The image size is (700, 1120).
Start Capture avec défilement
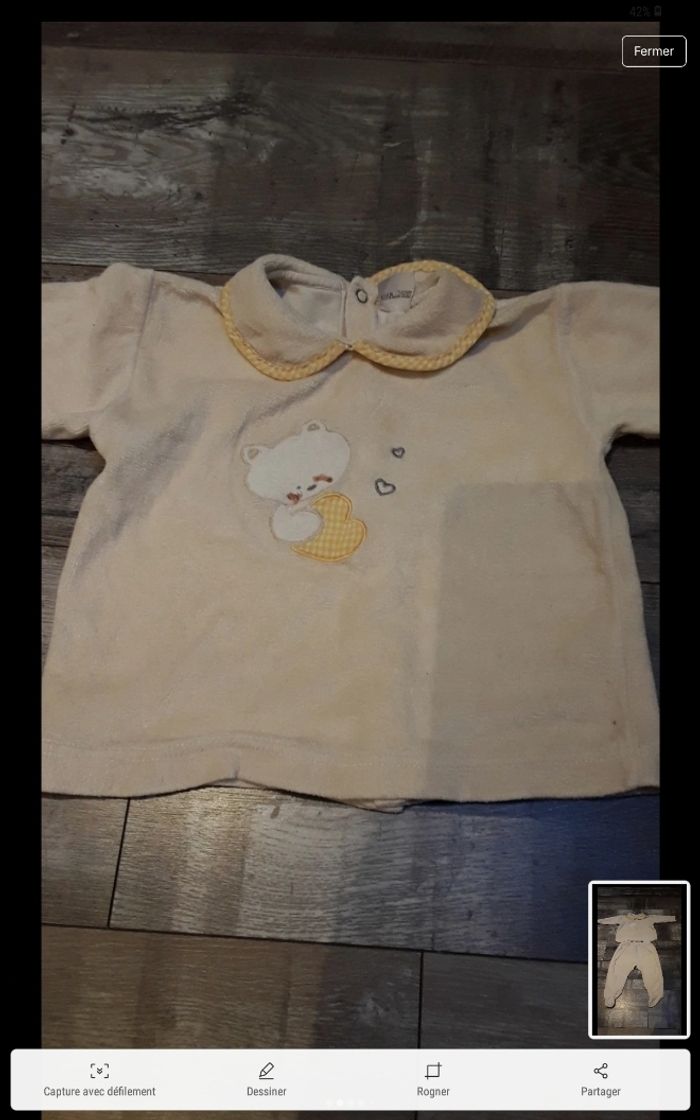coord(99,1078)
